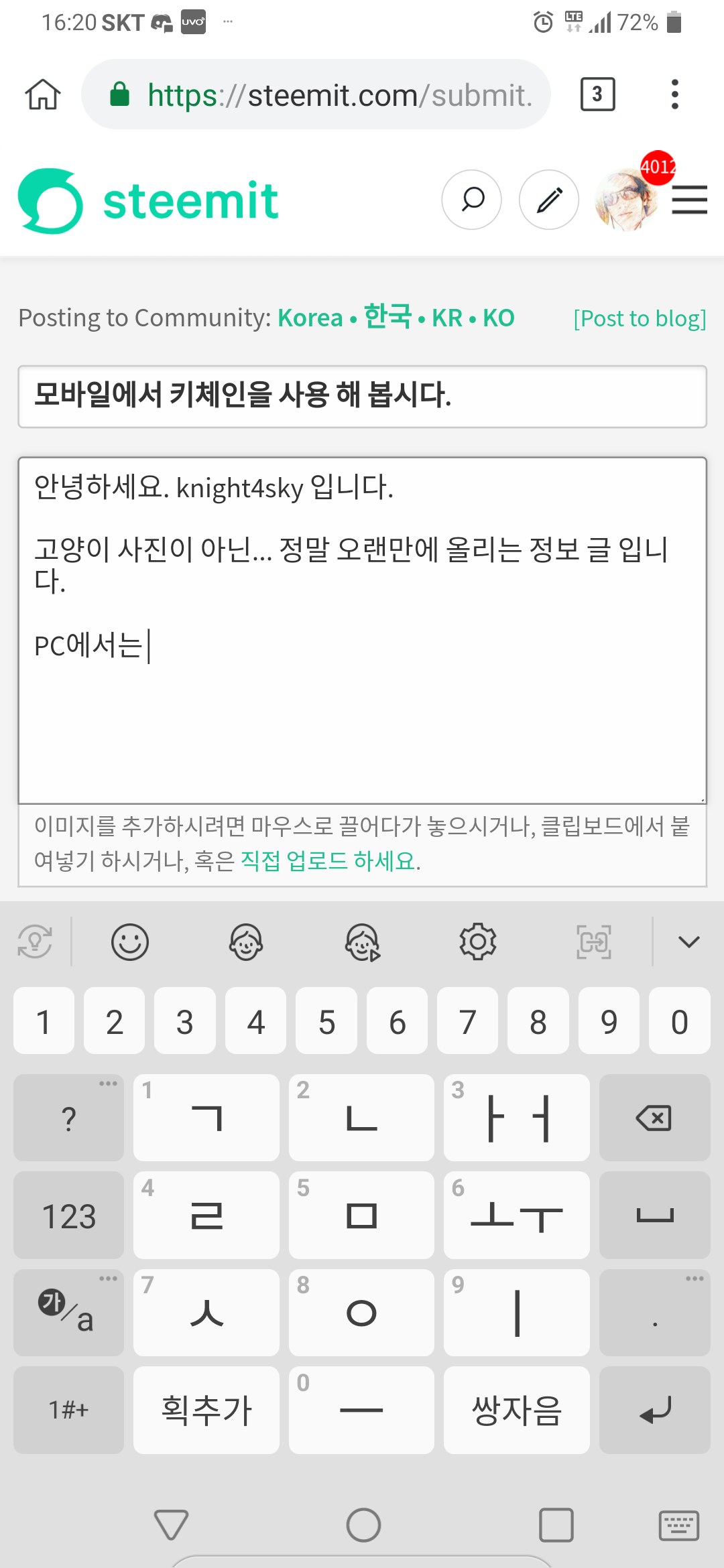
Task: Tap the pencil compose icon
Action: click(549, 200)
